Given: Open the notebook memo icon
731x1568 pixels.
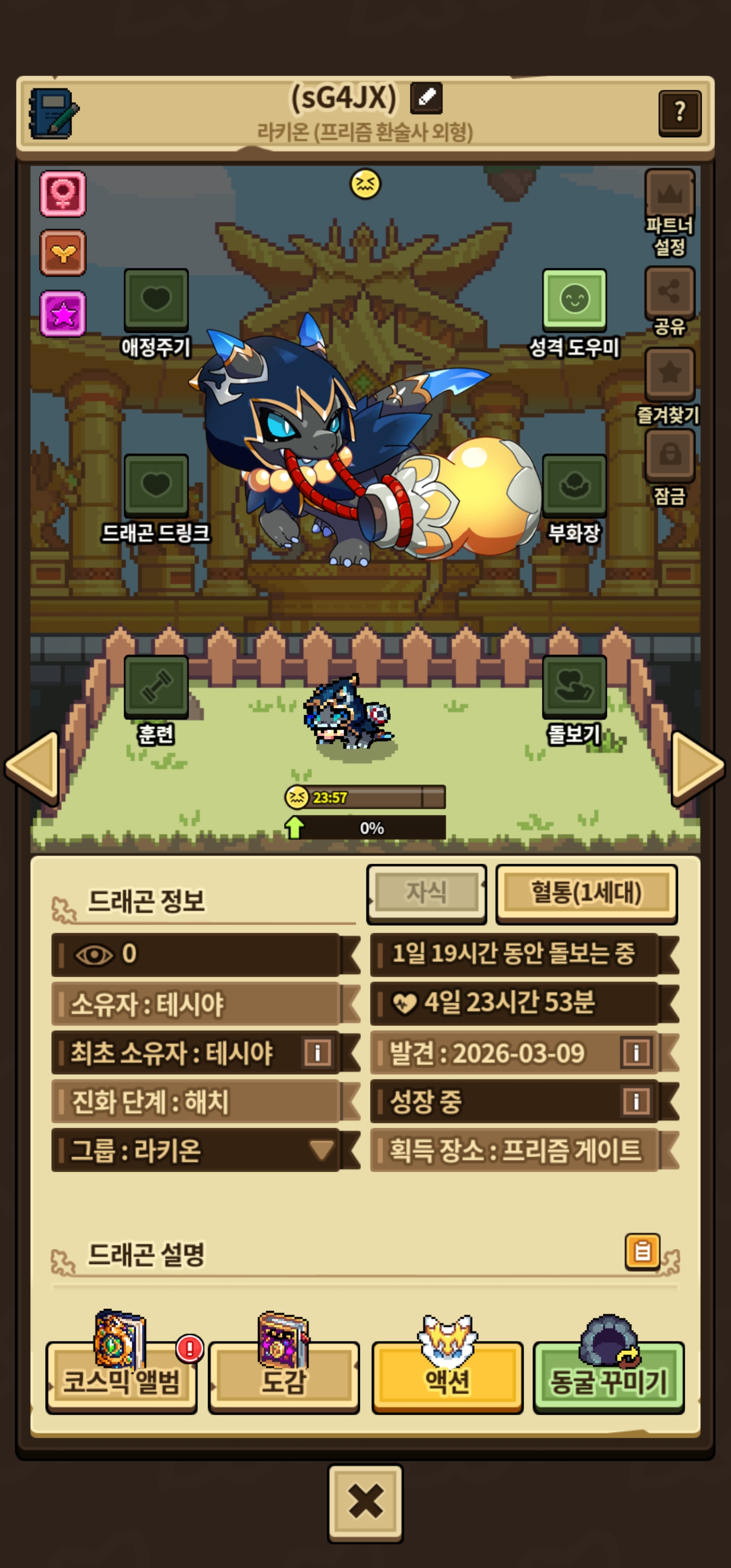Looking at the screenshot, I should [x=54, y=113].
